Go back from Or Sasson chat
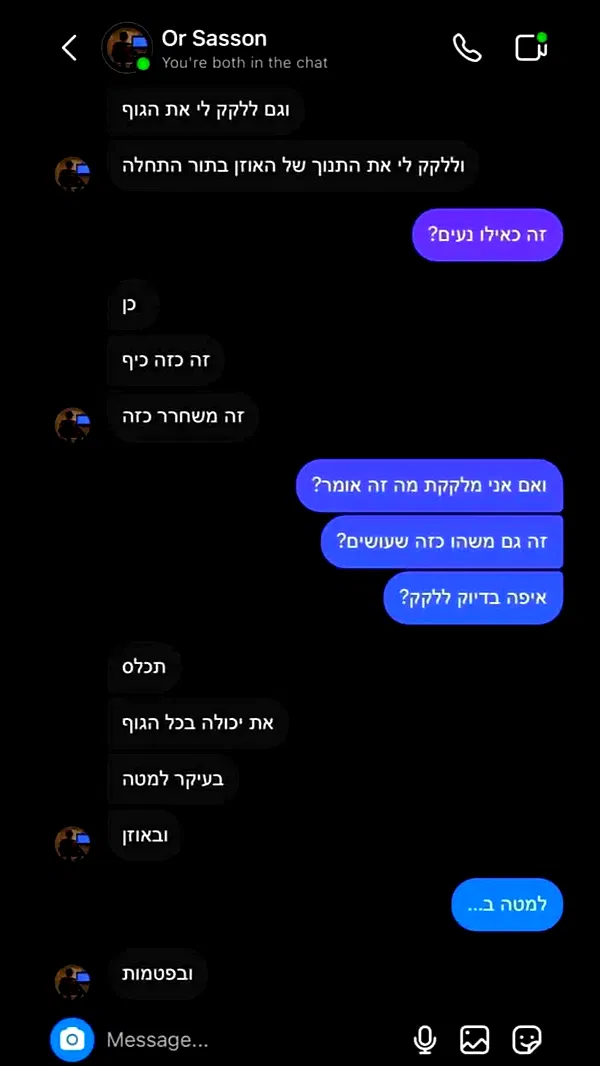 point(69,47)
